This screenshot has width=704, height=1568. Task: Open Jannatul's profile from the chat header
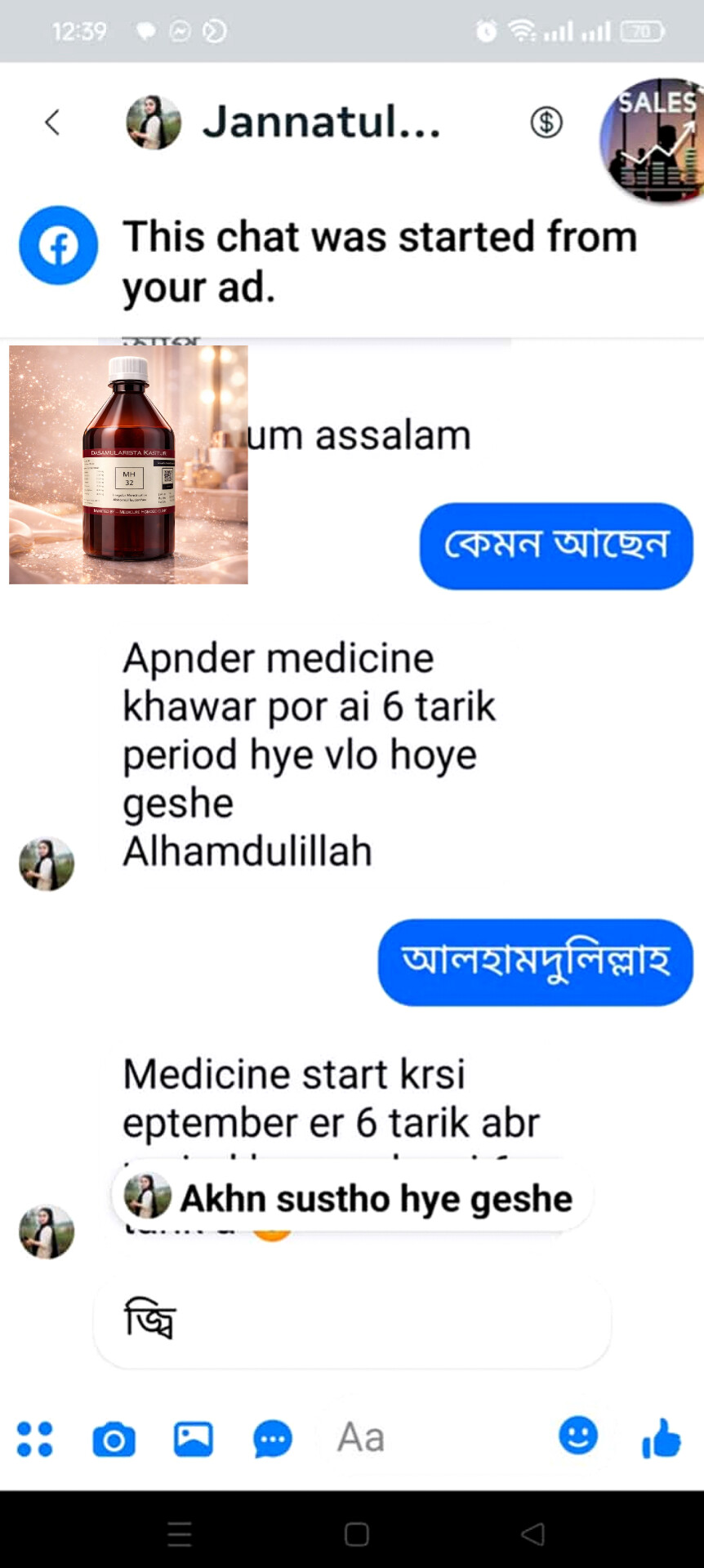point(283,122)
